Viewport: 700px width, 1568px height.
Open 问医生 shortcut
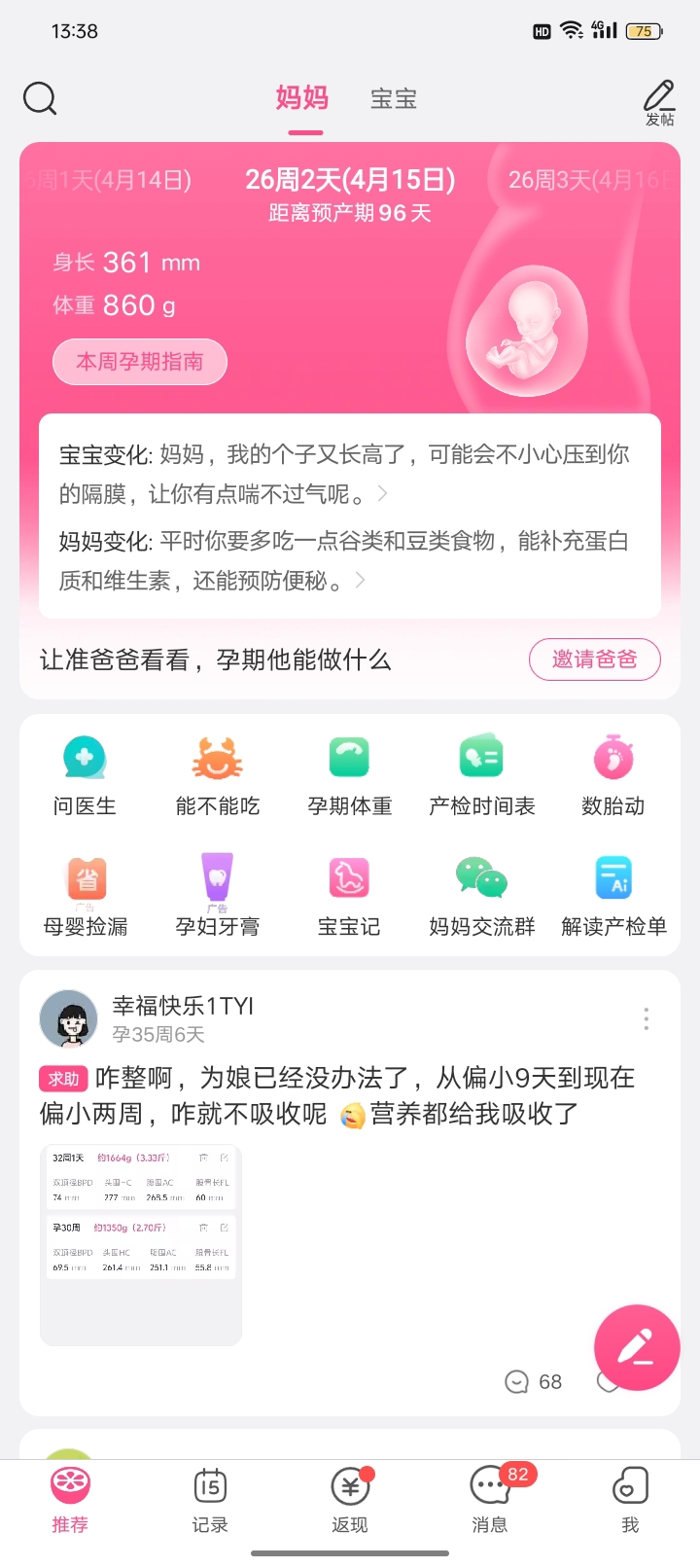(x=85, y=775)
